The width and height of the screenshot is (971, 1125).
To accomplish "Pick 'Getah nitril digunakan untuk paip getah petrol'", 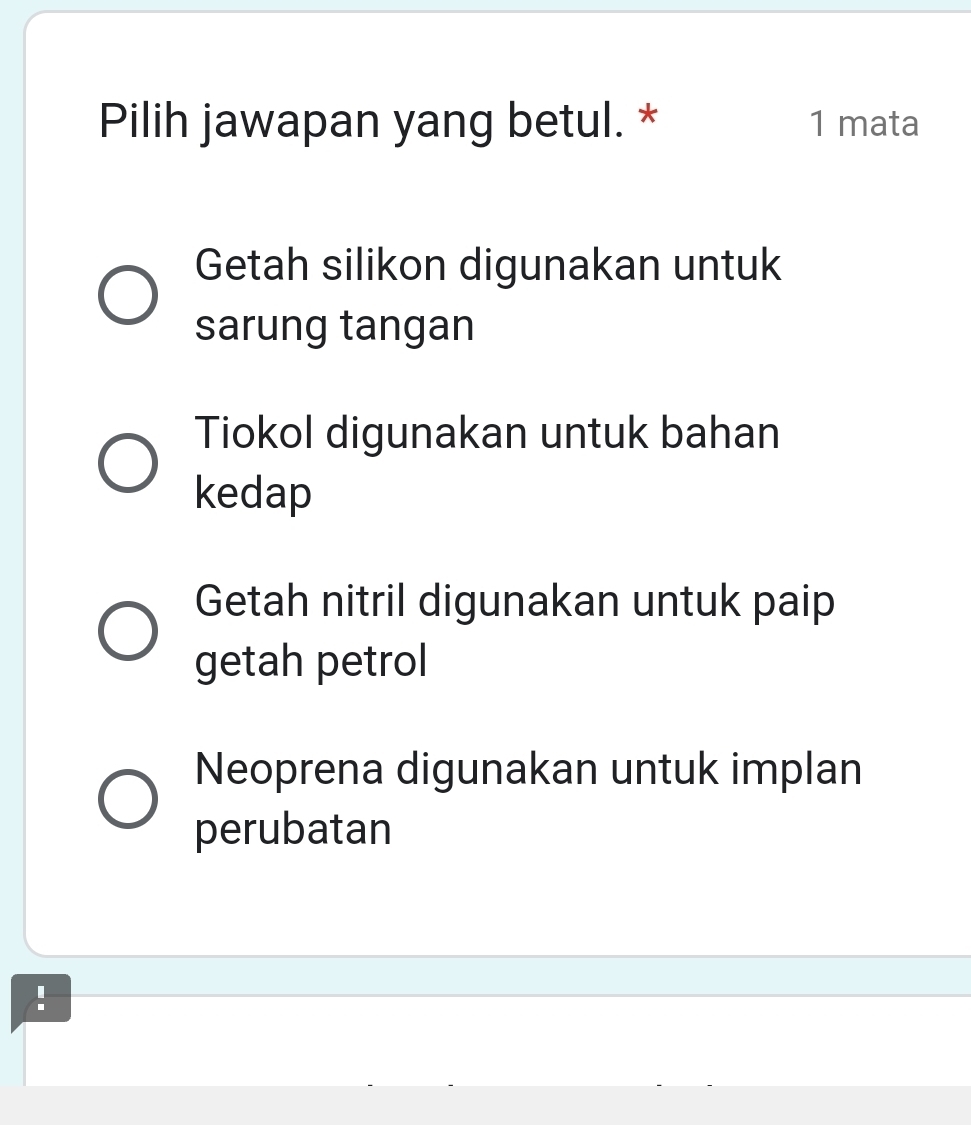I will tap(127, 633).
